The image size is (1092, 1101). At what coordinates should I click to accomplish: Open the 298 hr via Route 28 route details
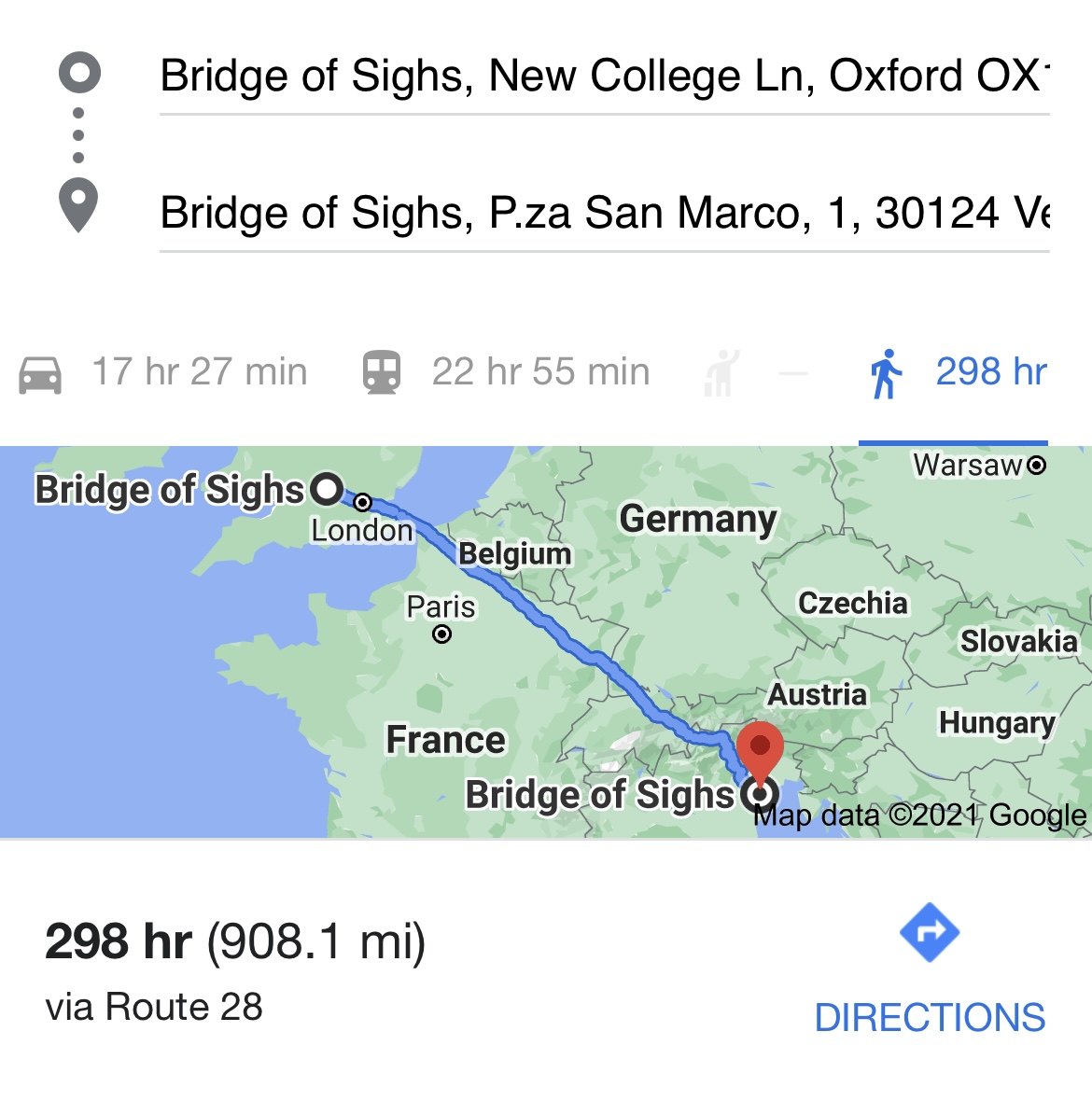click(235, 970)
